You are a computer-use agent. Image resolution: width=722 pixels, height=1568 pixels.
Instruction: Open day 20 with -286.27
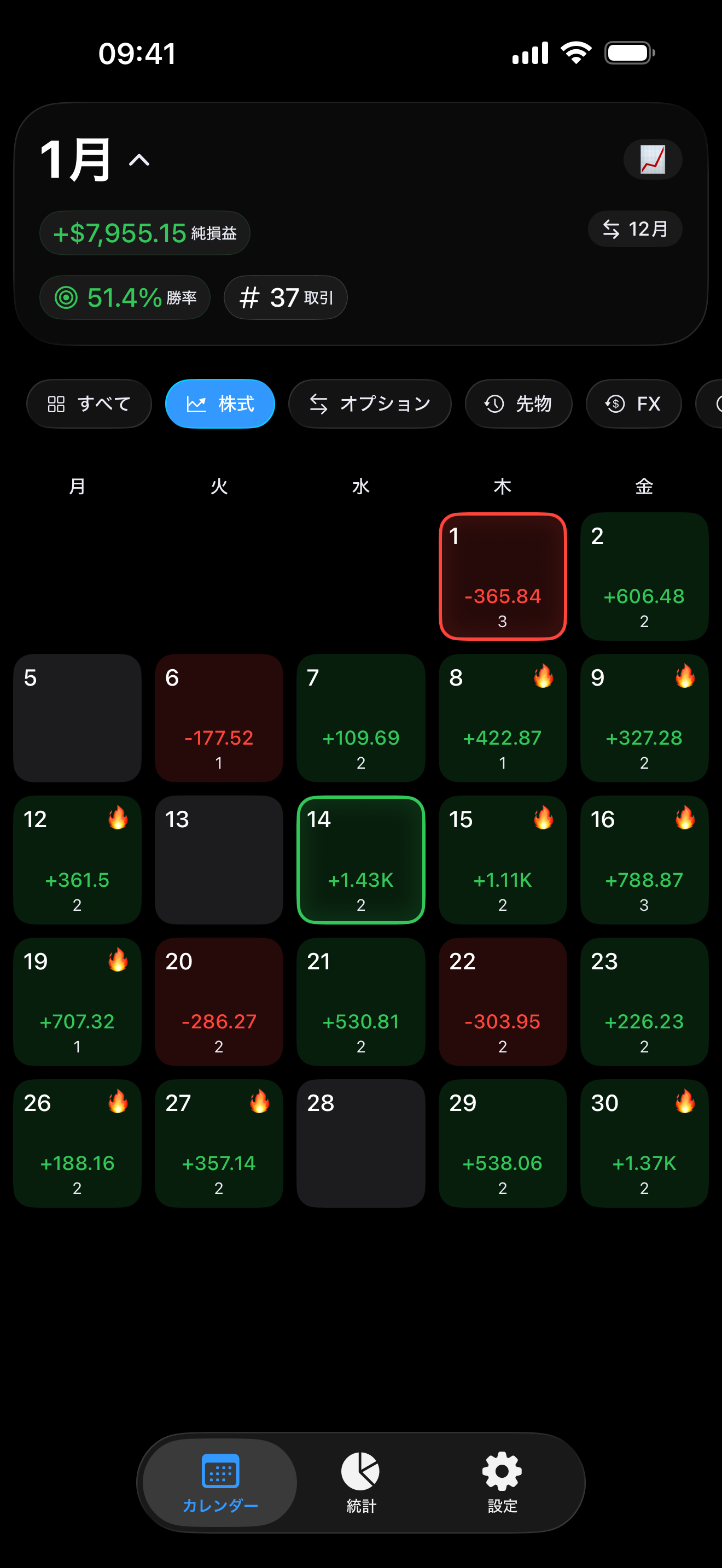[x=219, y=1002]
